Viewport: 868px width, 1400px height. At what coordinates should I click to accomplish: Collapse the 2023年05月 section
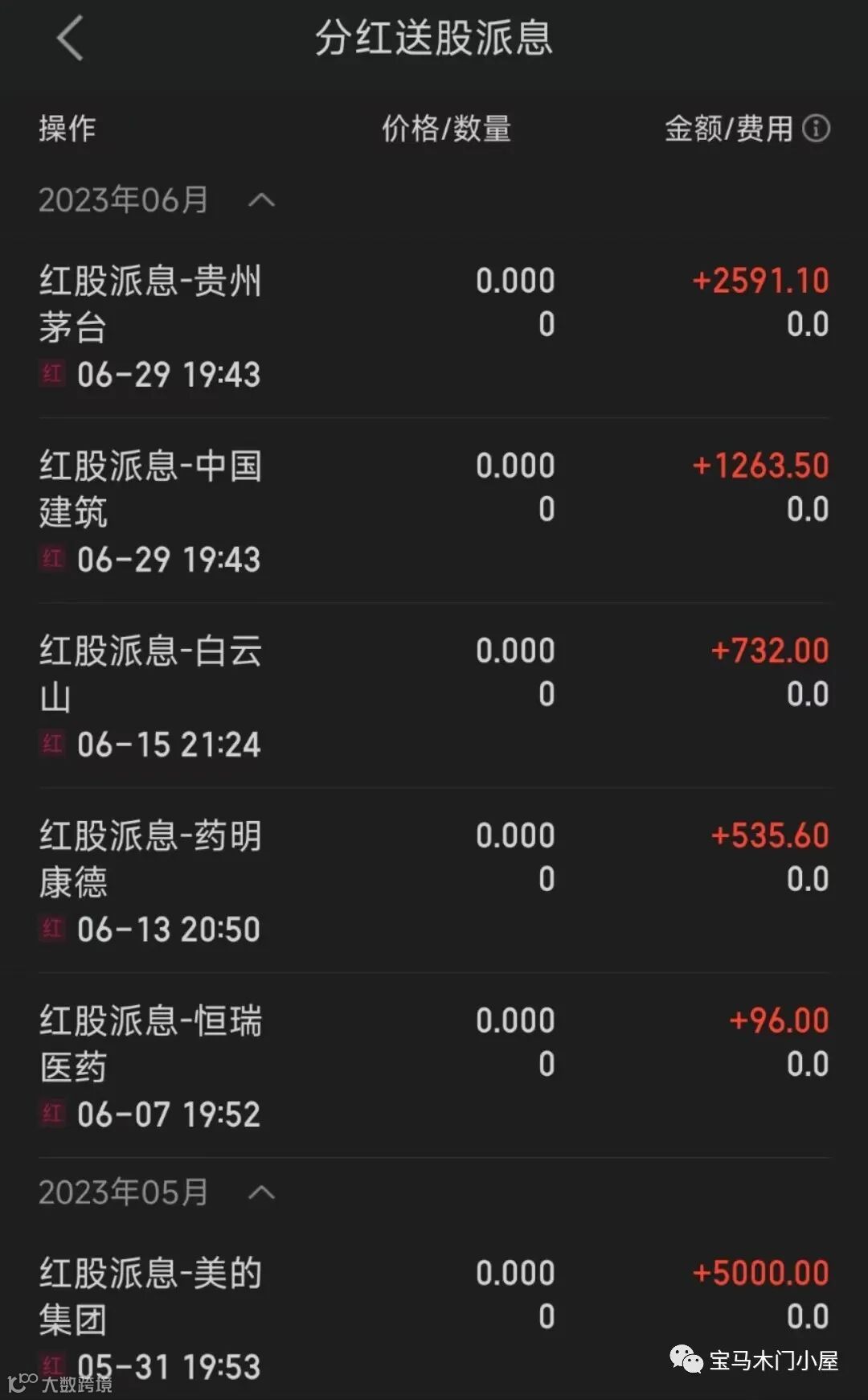(262, 1193)
